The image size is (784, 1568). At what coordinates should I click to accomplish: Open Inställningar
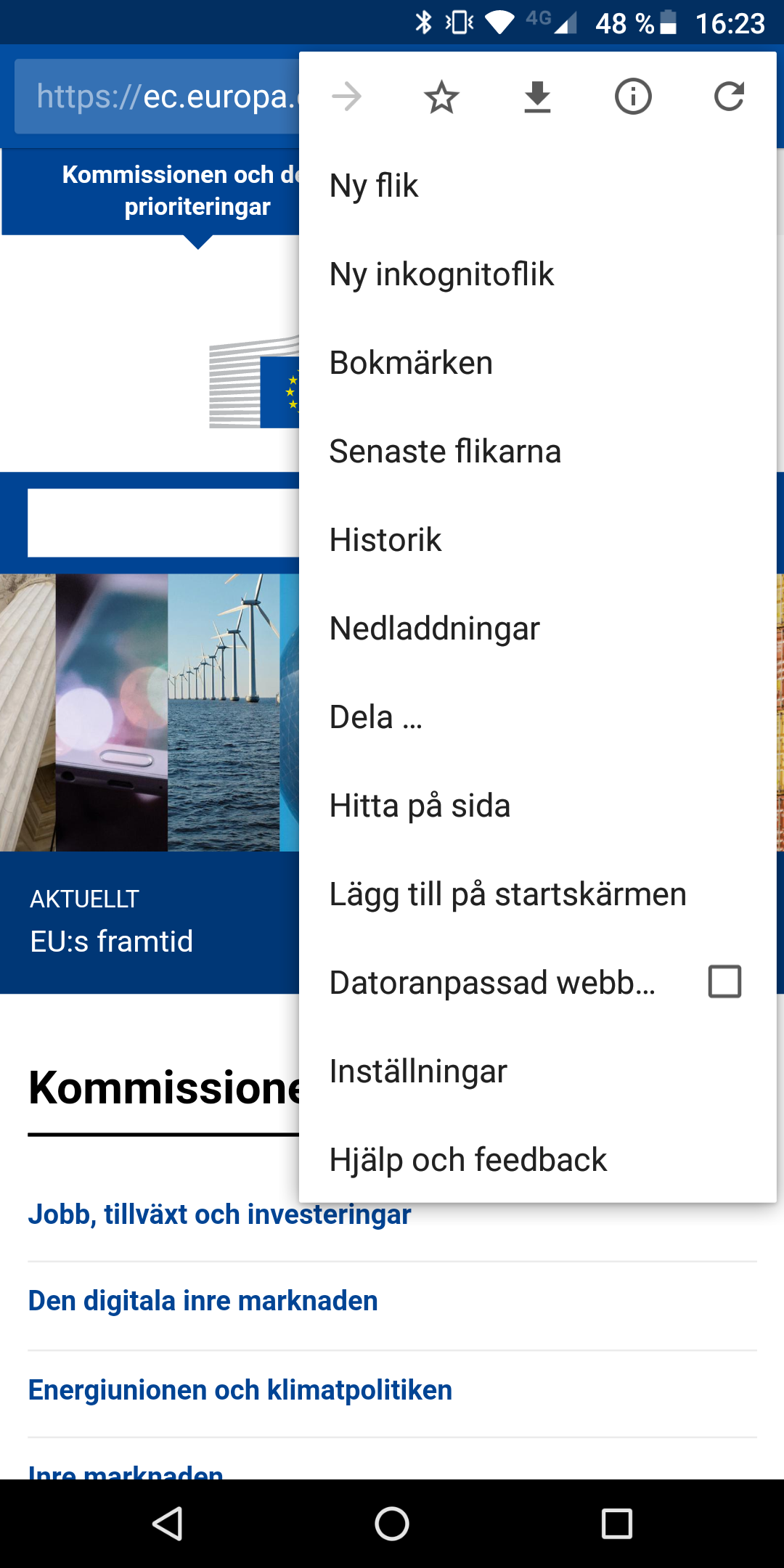coord(418,1071)
